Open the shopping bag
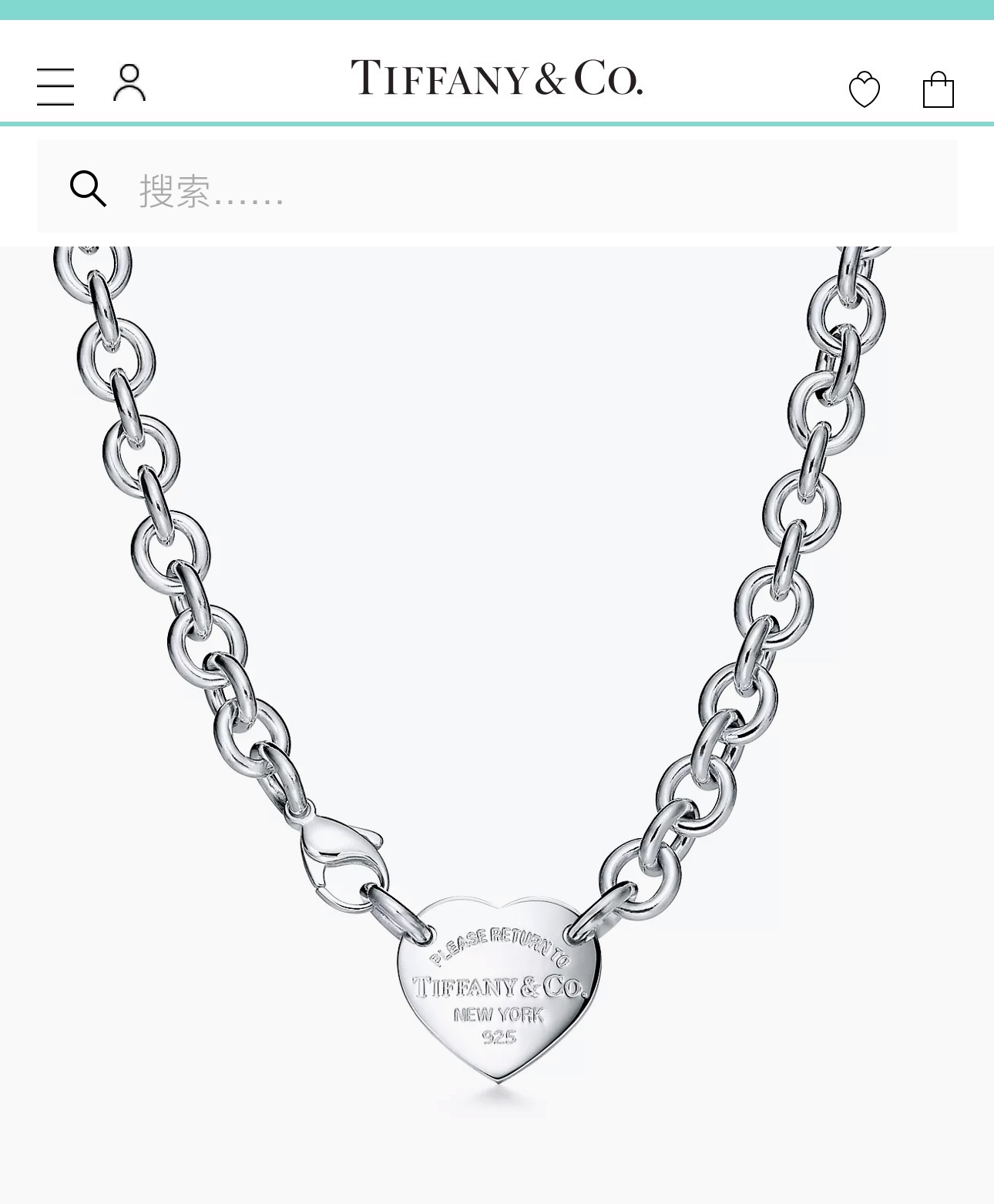994x1204 pixels. pyautogui.click(x=938, y=90)
